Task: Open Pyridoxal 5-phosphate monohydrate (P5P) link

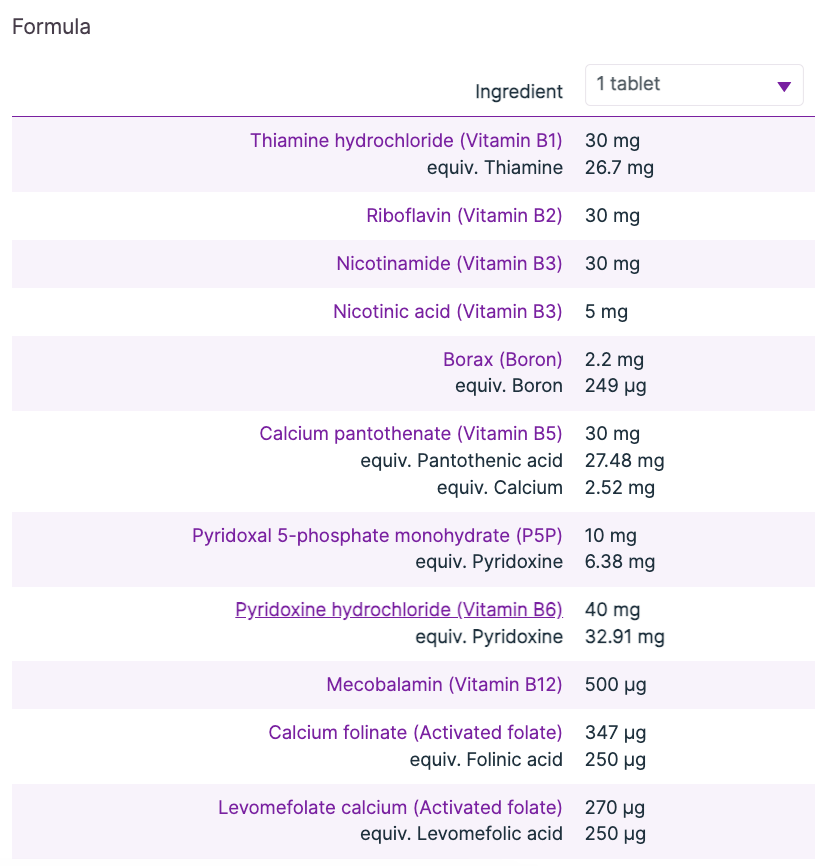Action: tap(377, 536)
